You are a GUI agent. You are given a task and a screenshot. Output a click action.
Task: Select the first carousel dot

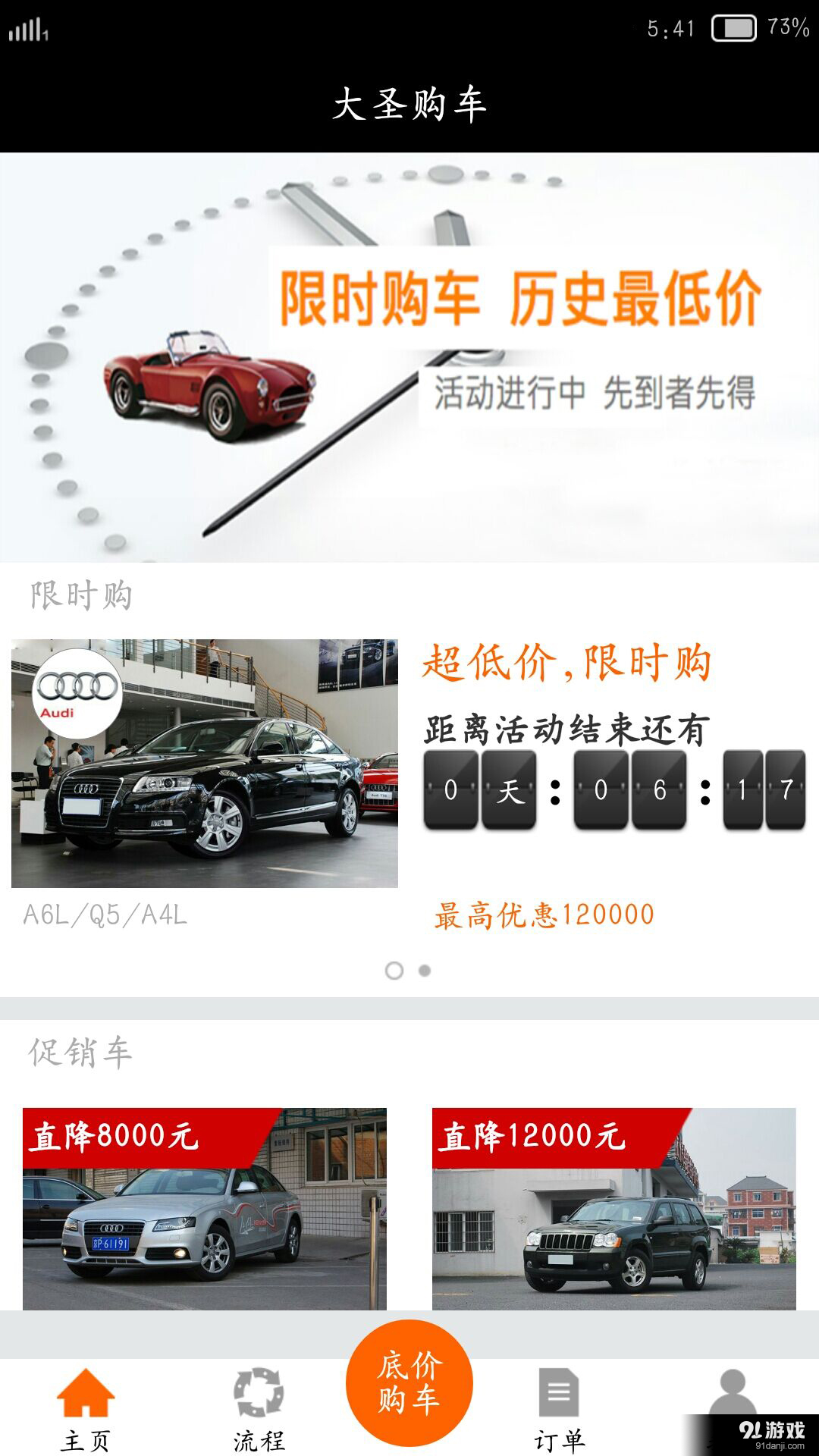(x=394, y=969)
